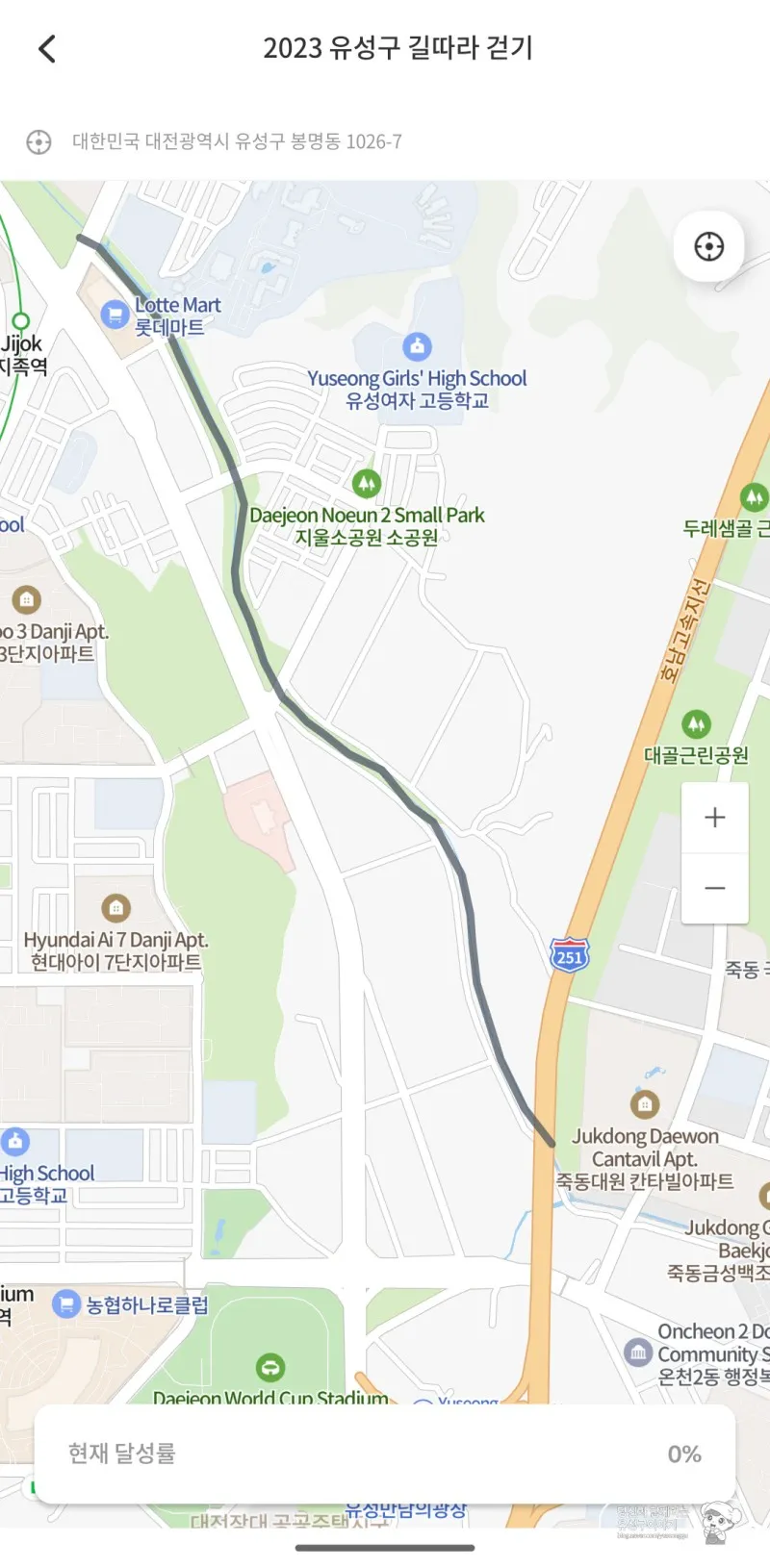The height and width of the screenshot is (1568, 770).
Task: Open Daejeon Noeun 2 Small Park marker
Action: 366,484
